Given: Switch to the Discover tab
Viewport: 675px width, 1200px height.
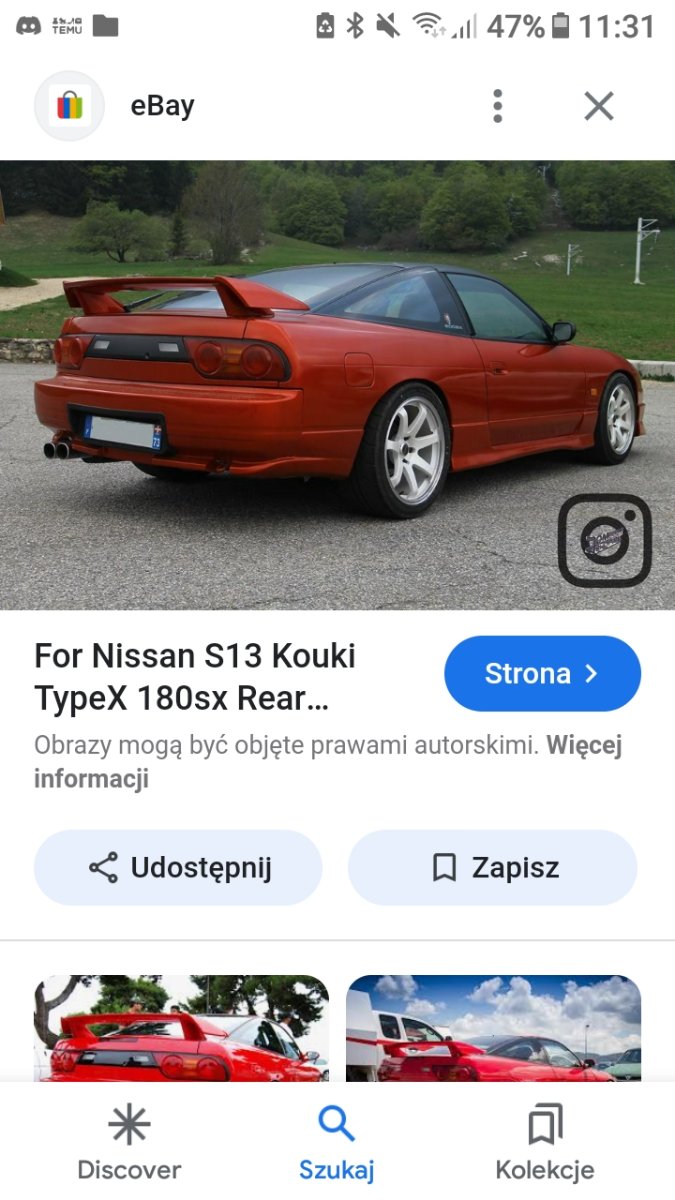Looking at the screenshot, I should tap(129, 1146).
